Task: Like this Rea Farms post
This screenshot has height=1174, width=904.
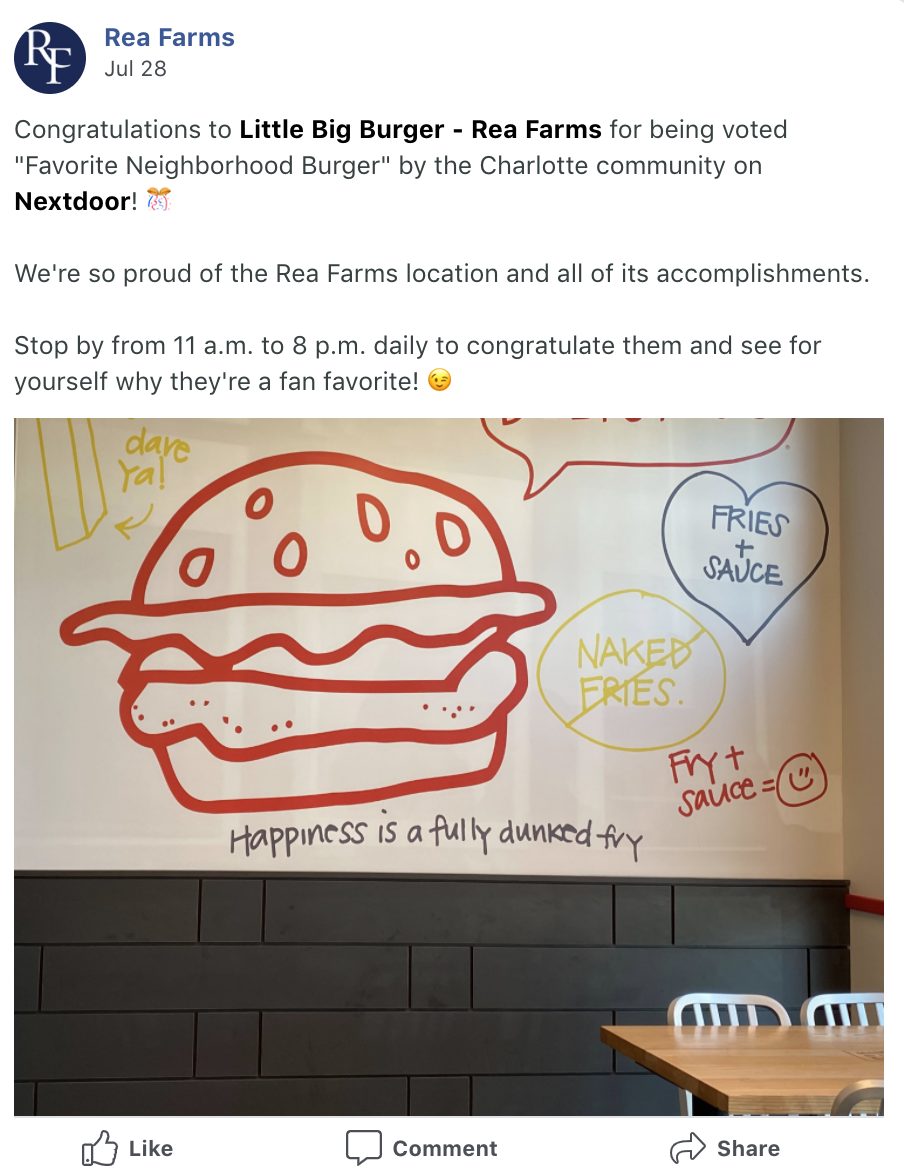Action: (x=127, y=1148)
